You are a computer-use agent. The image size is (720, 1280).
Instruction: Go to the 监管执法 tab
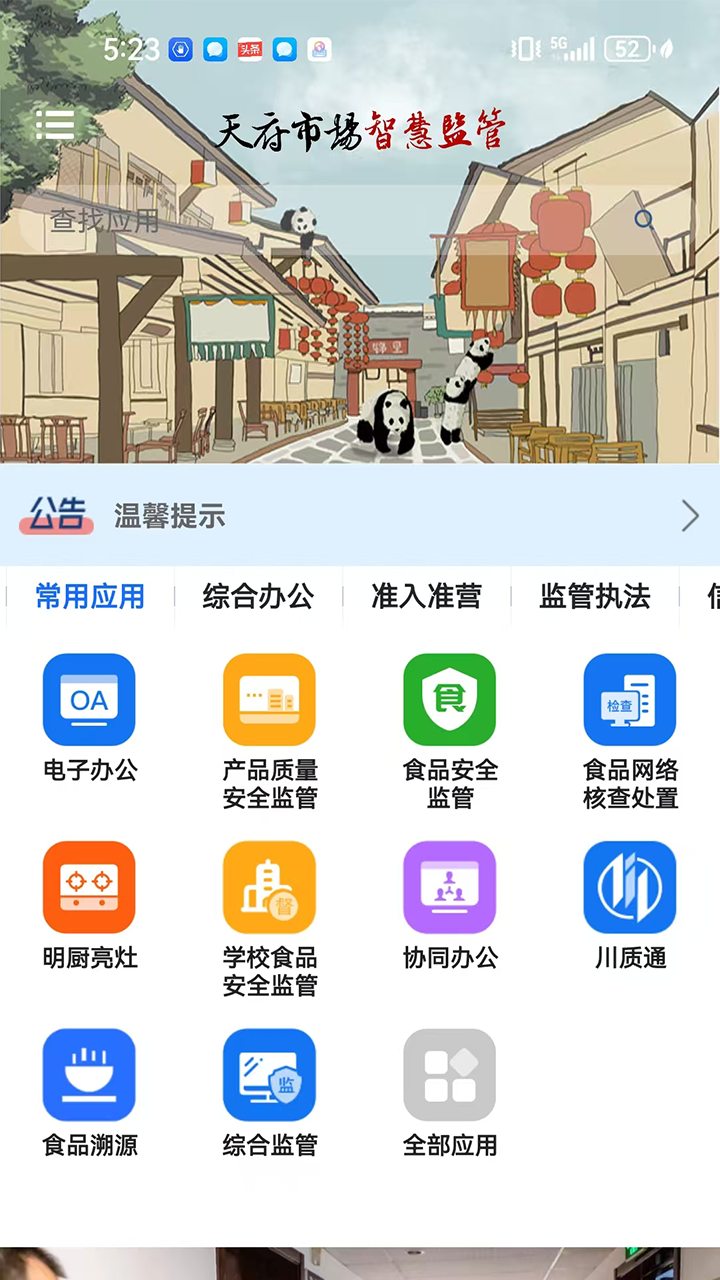point(595,597)
